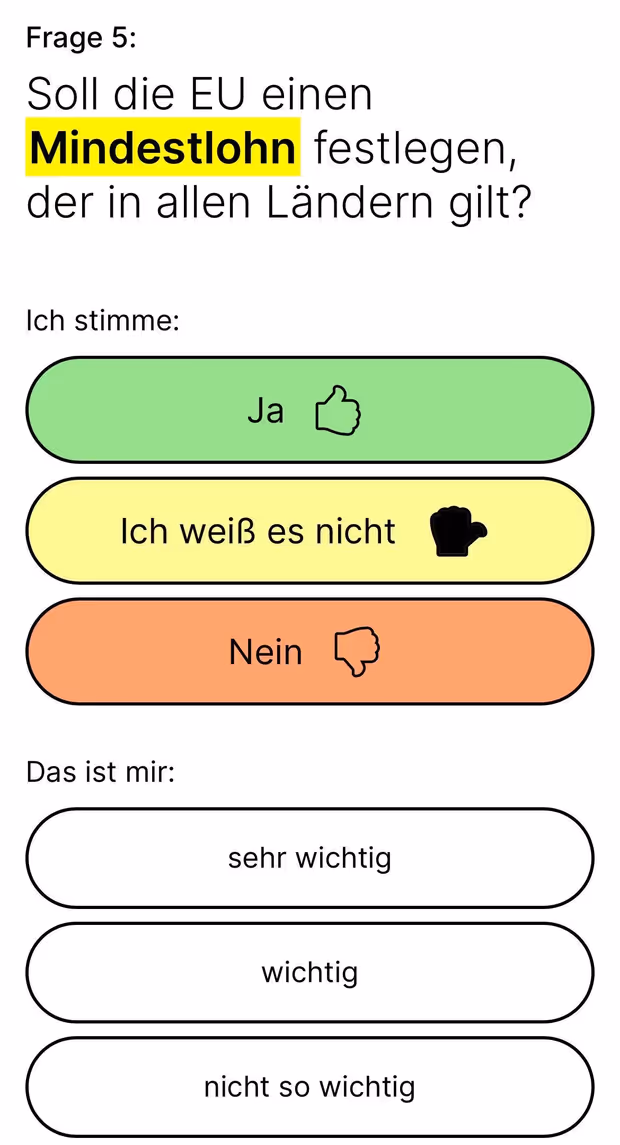Answer Nein to the question

(310, 651)
